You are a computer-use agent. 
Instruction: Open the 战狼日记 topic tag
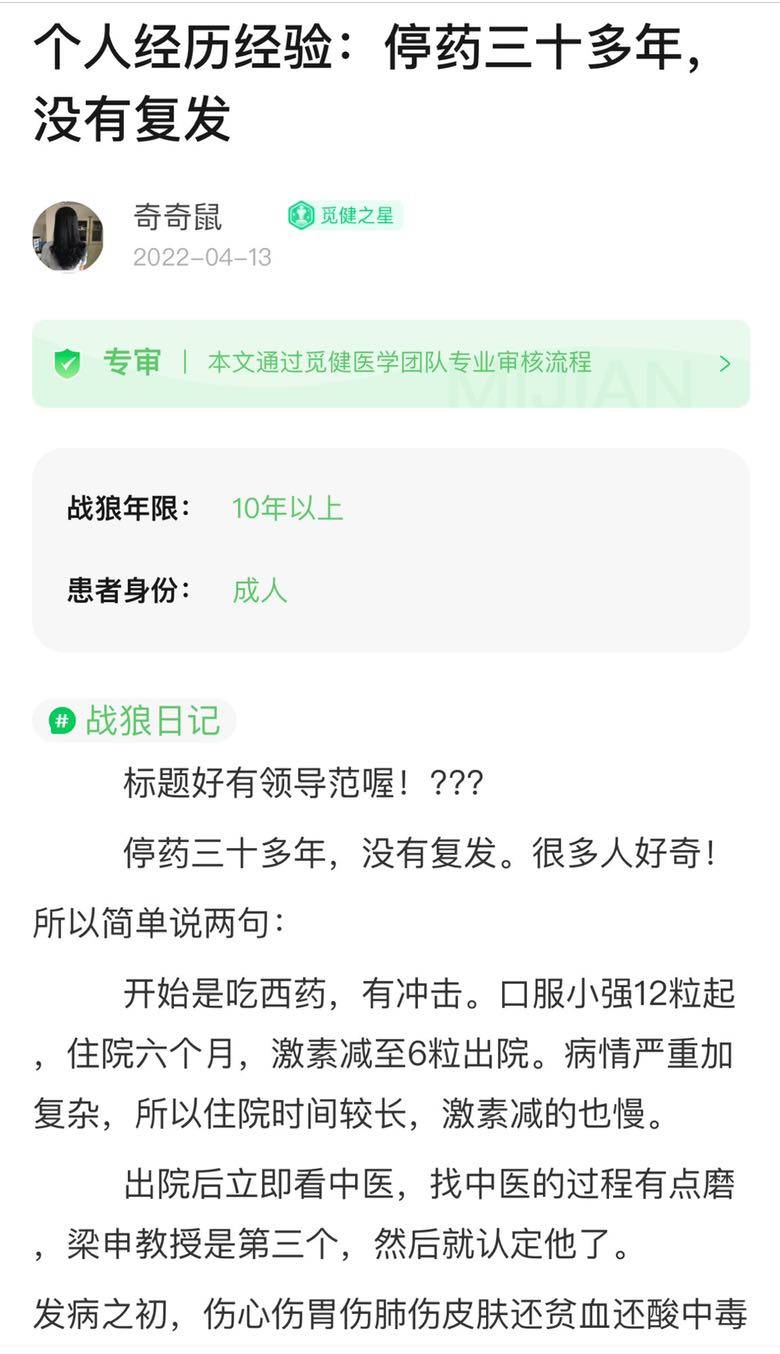pos(135,720)
